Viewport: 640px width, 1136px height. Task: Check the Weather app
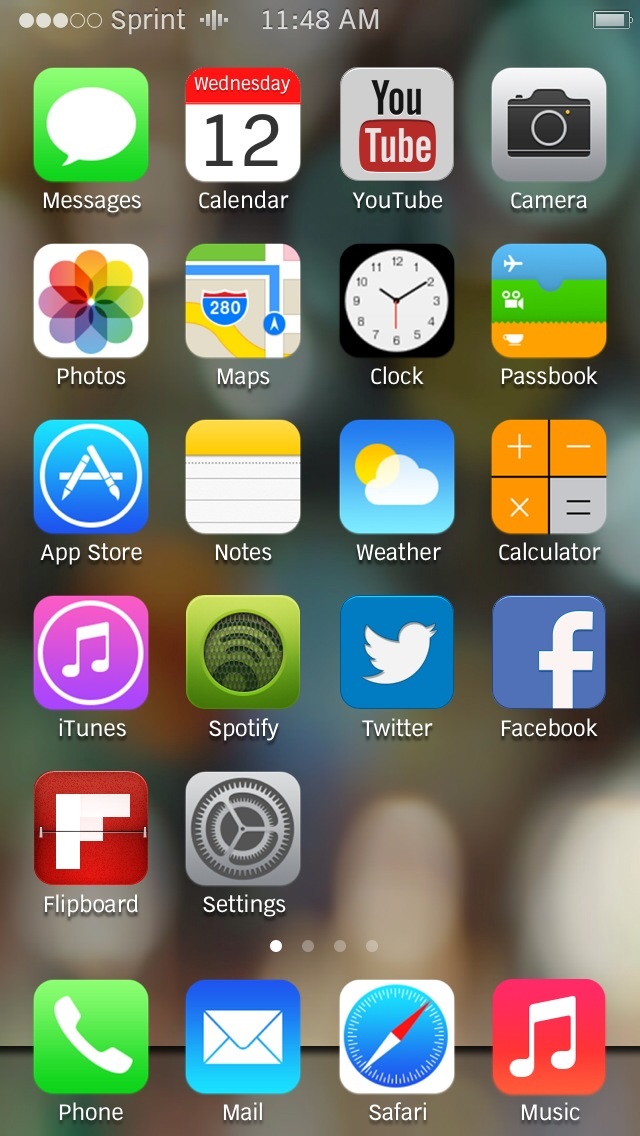pyautogui.click(x=397, y=477)
